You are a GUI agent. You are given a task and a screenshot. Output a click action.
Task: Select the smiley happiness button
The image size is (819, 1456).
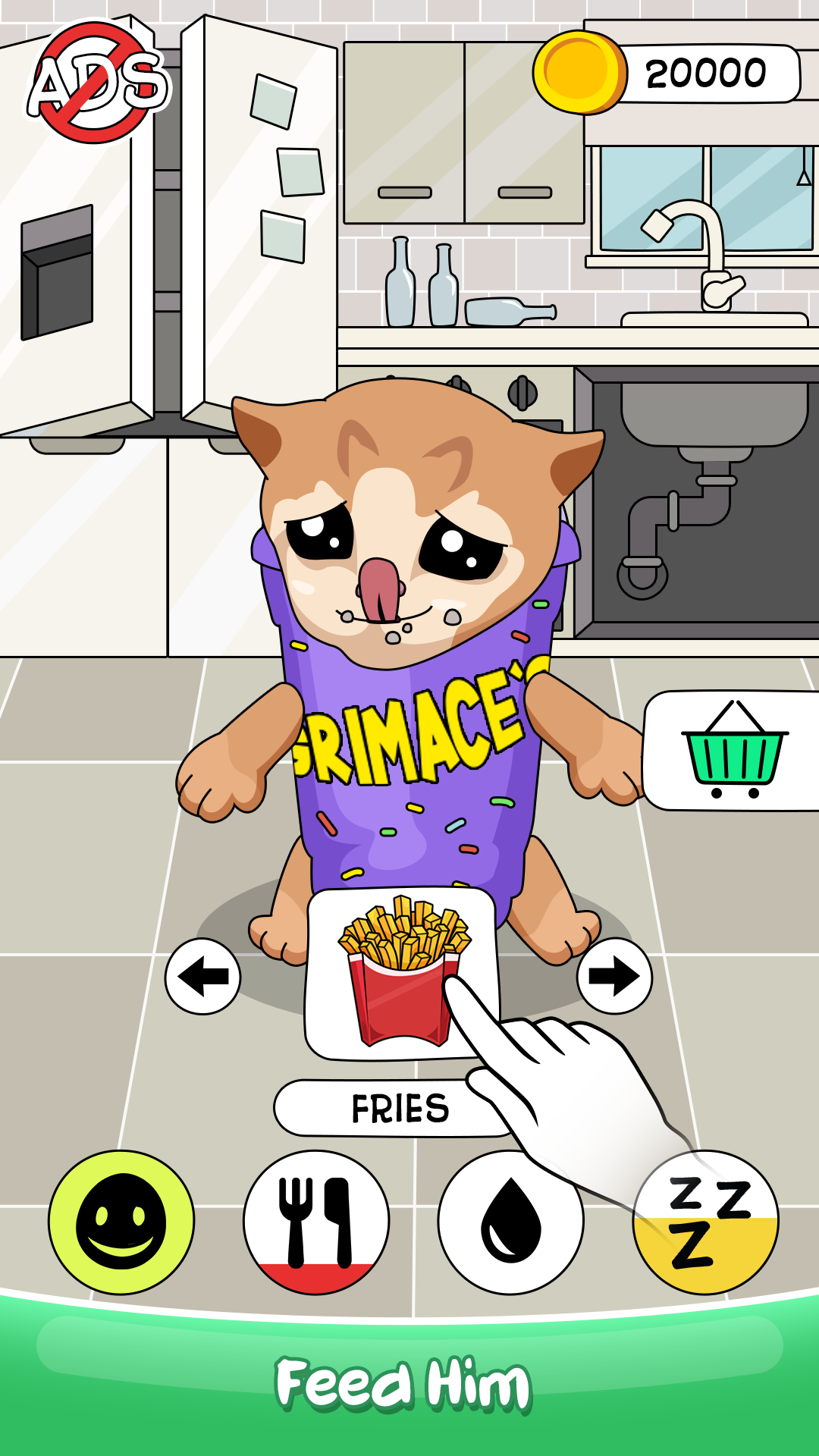121,1222
